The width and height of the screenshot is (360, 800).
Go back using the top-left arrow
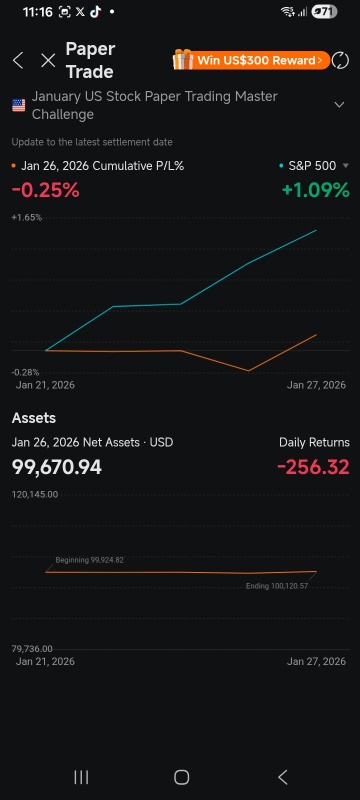(x=18, y=61)
